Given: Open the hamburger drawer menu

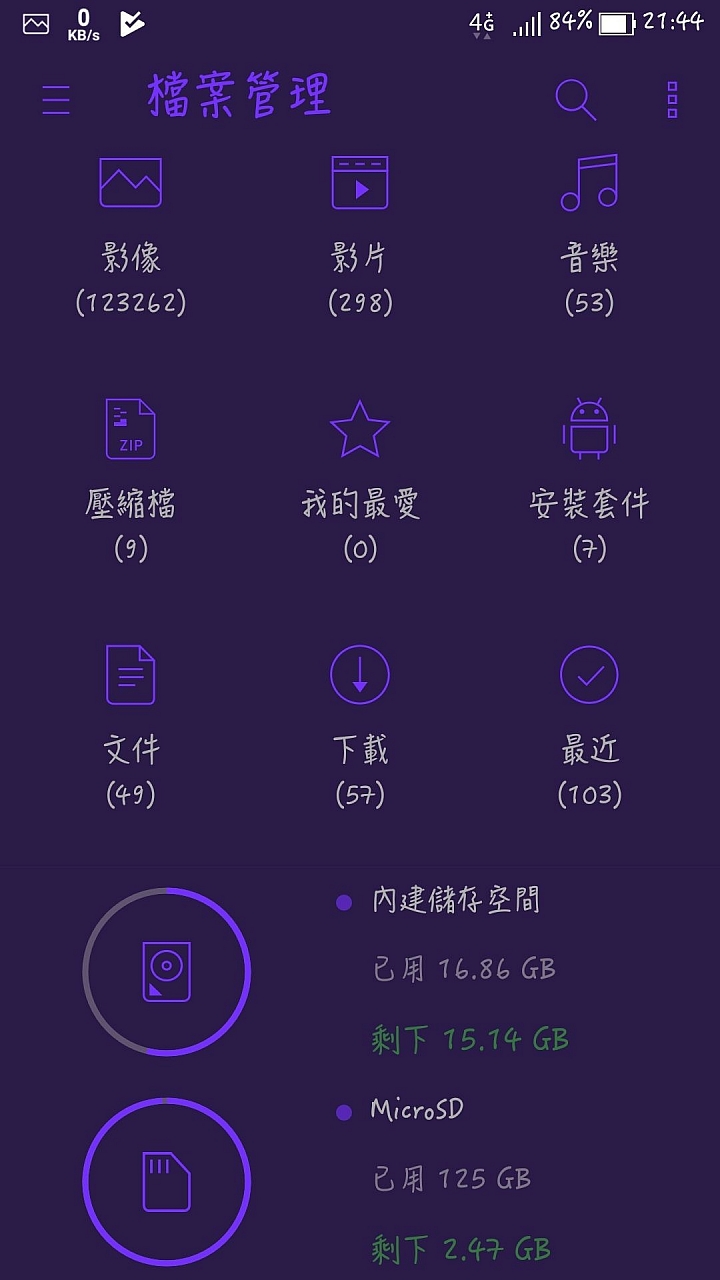Looking at the screenshot, I should 56,99.
